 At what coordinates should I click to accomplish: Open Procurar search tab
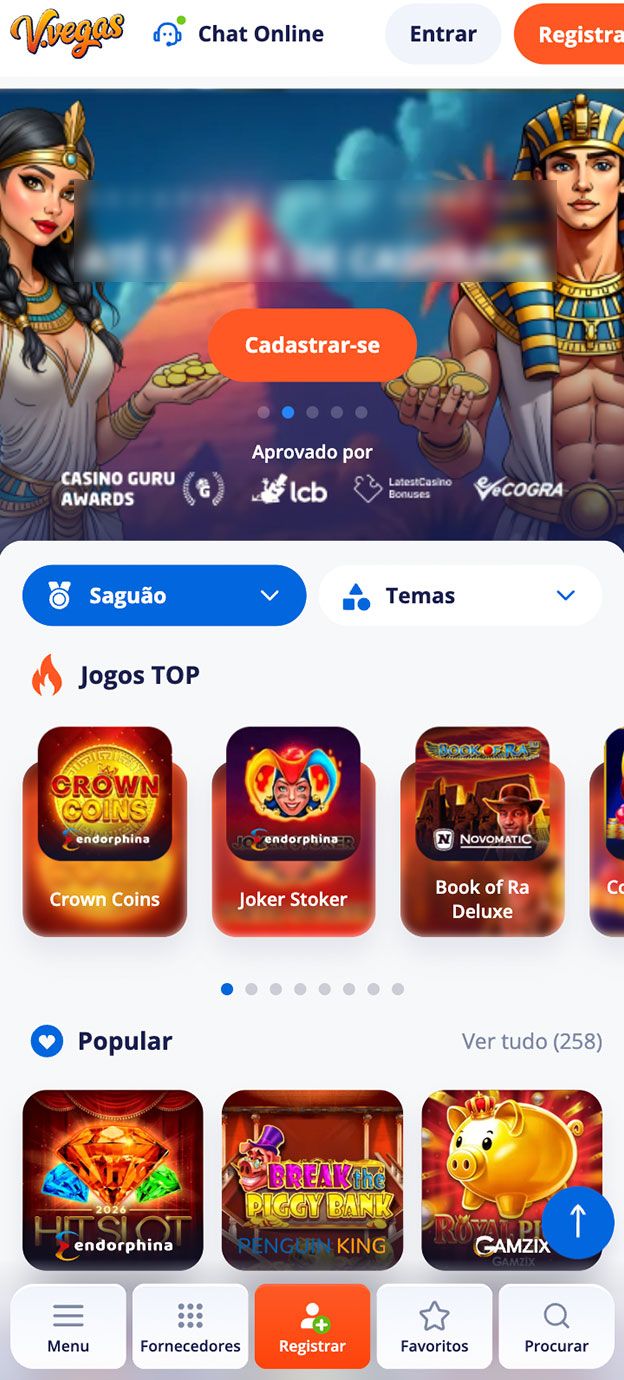(x=556, y=1326)
